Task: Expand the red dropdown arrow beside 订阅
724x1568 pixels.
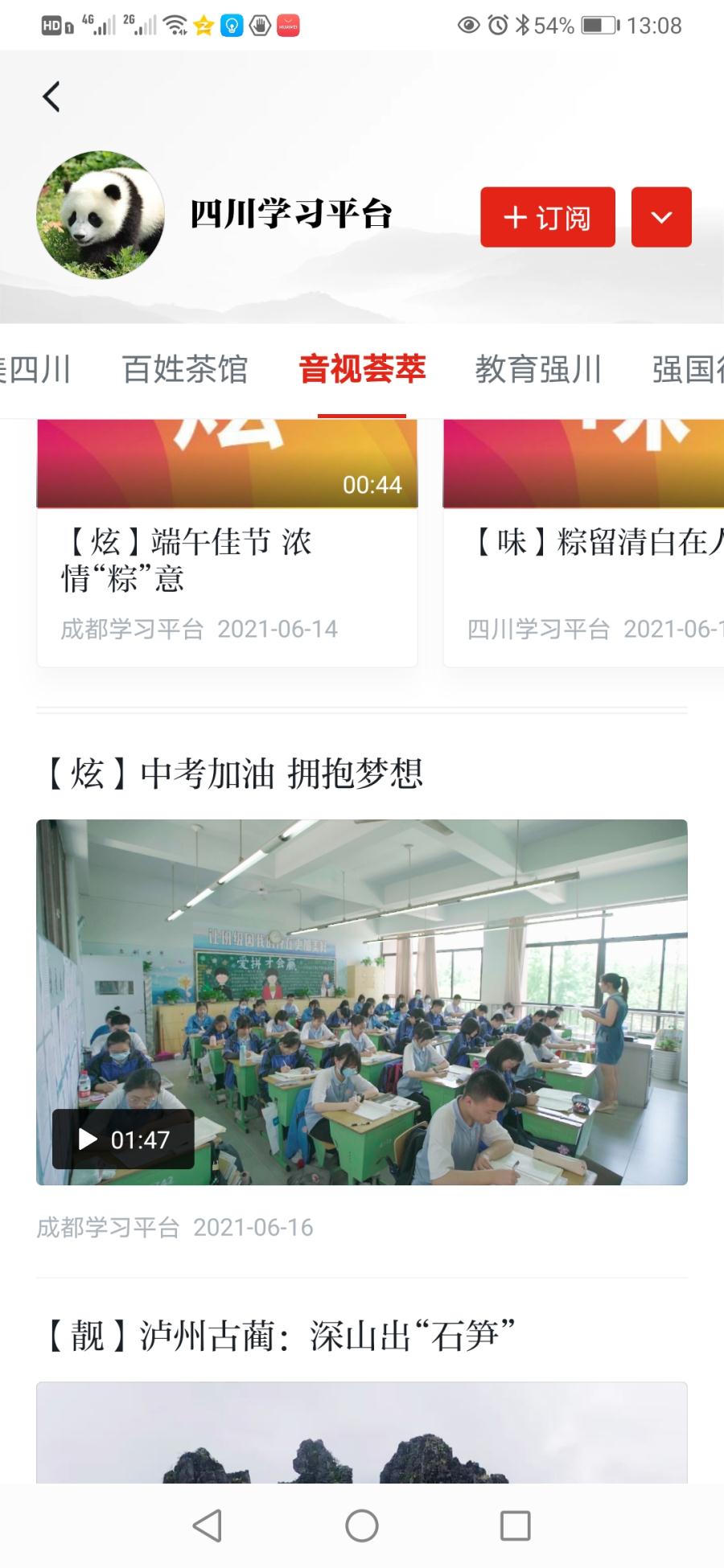Action: tap(661, 217)
